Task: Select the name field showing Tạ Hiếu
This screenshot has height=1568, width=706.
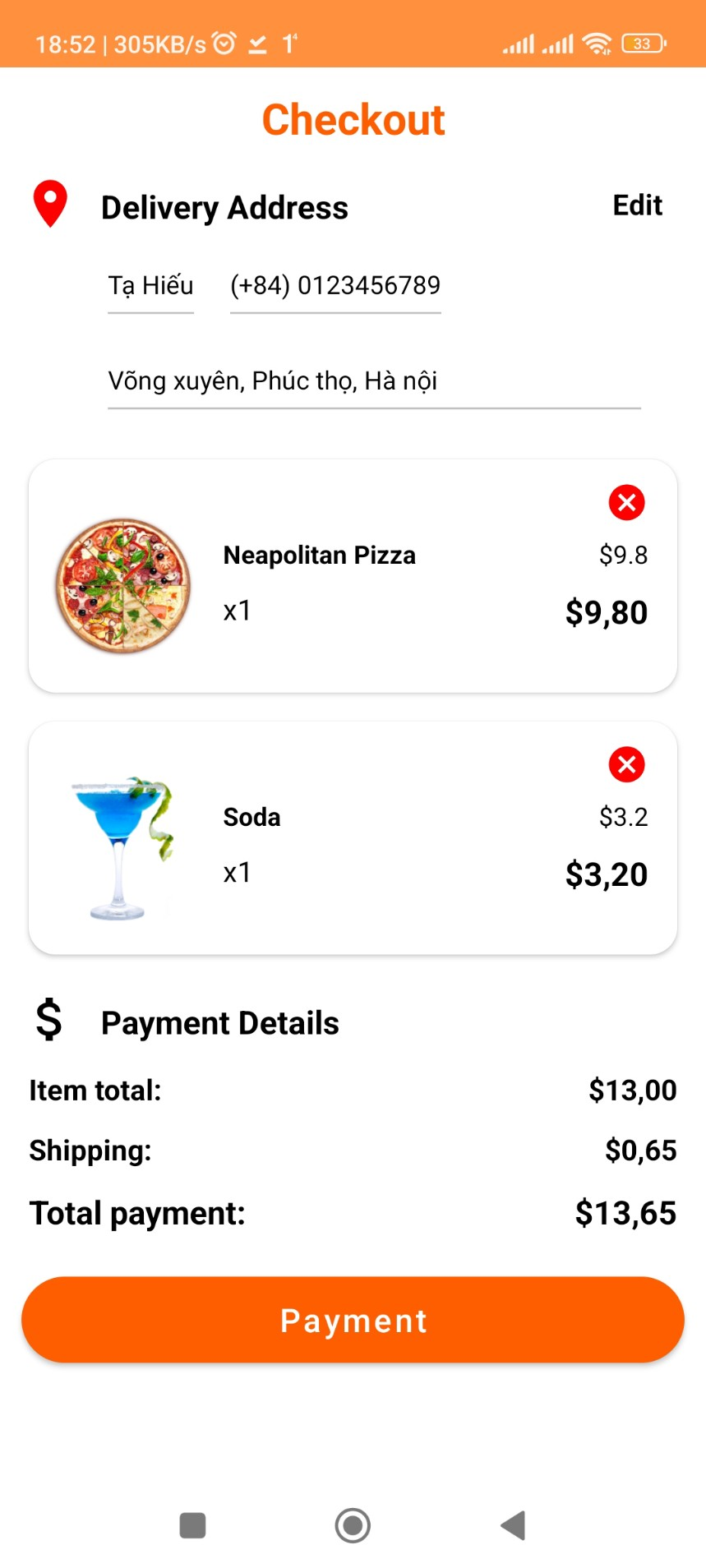Action: click(150, 286)
